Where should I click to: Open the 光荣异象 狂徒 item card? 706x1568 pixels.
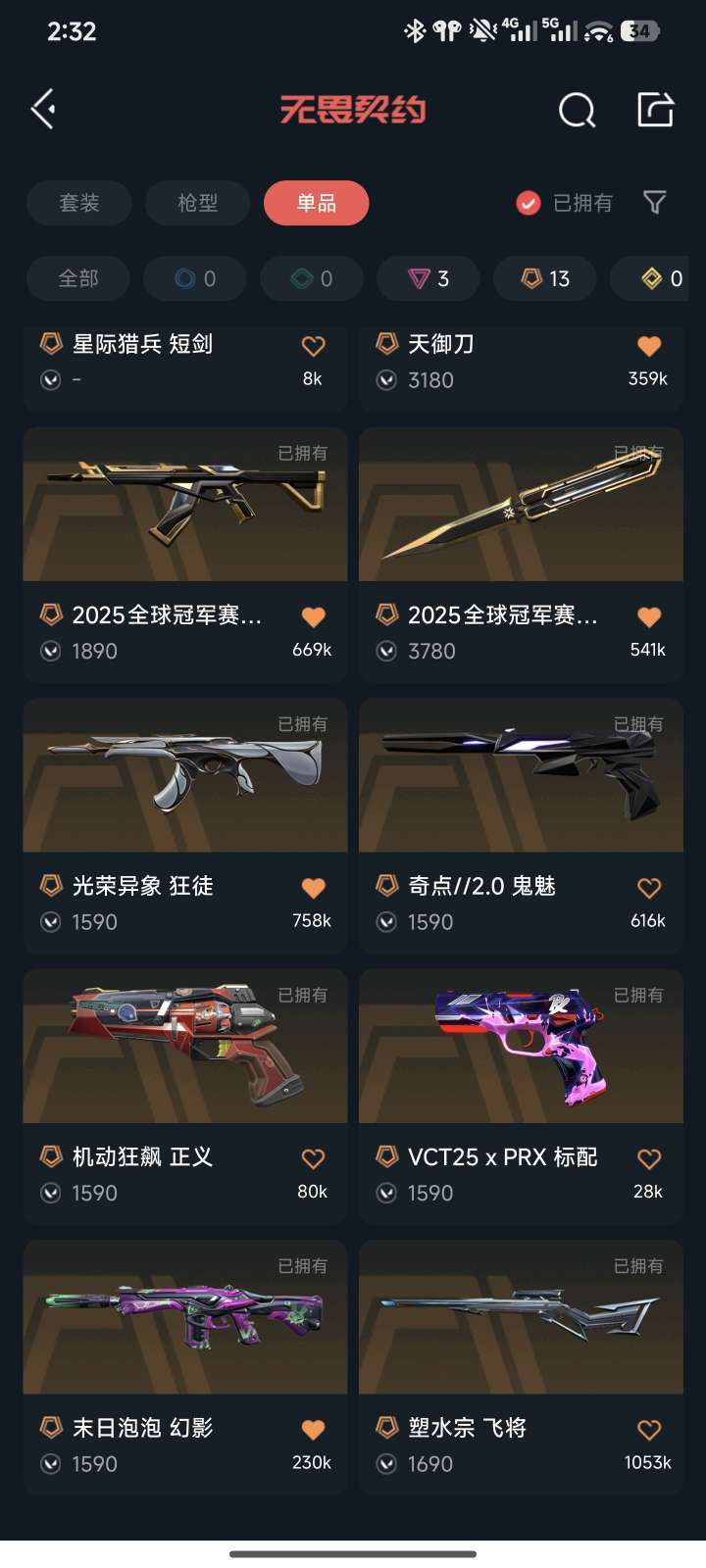(184, 775)
